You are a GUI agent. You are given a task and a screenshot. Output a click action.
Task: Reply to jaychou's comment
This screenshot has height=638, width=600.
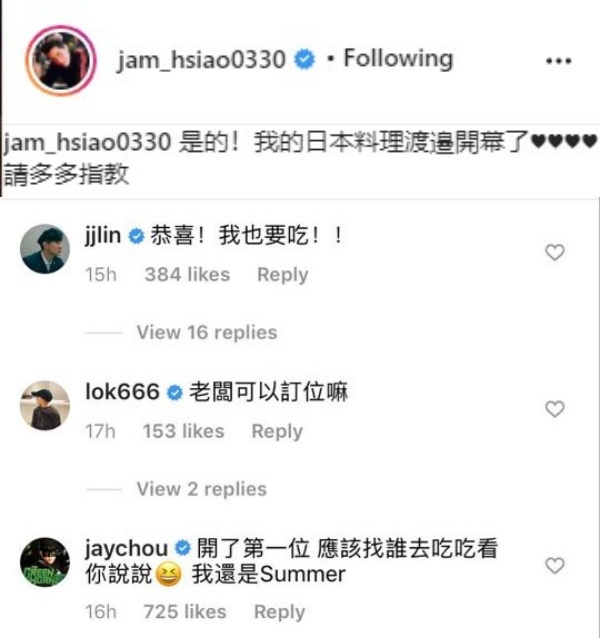(x=278, y=612)
